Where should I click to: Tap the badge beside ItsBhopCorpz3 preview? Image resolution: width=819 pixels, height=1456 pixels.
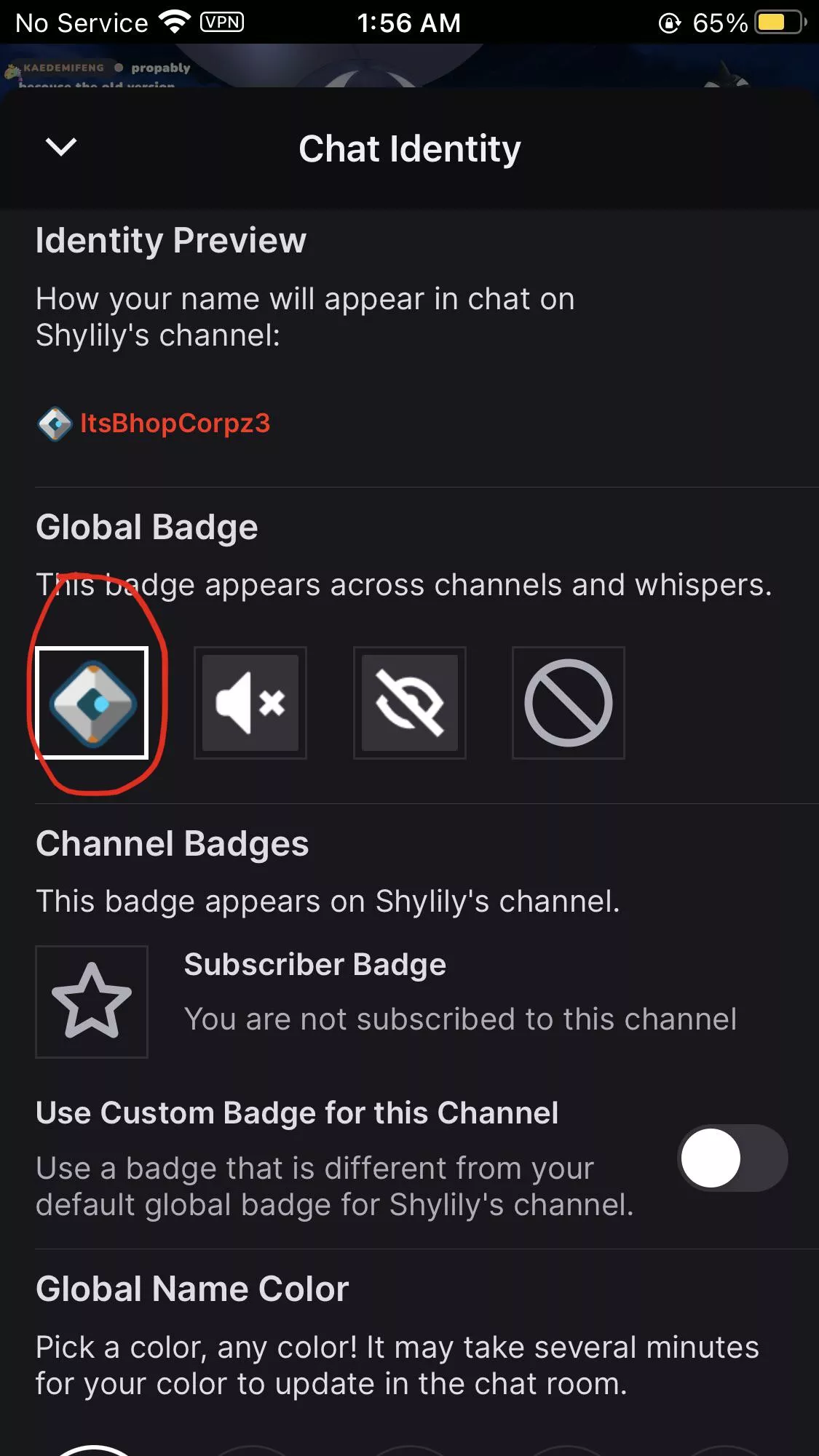(54, 423)
